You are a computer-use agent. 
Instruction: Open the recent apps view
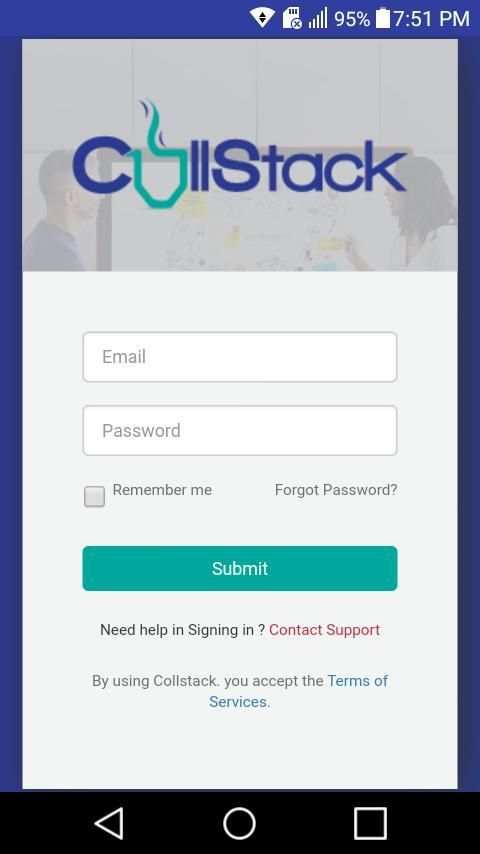click(x=370, y=823)
